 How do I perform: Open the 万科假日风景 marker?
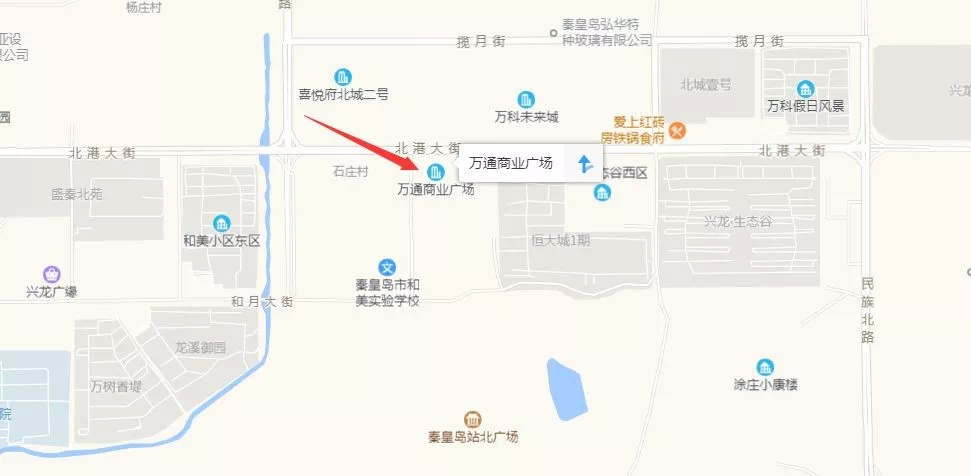805,88
